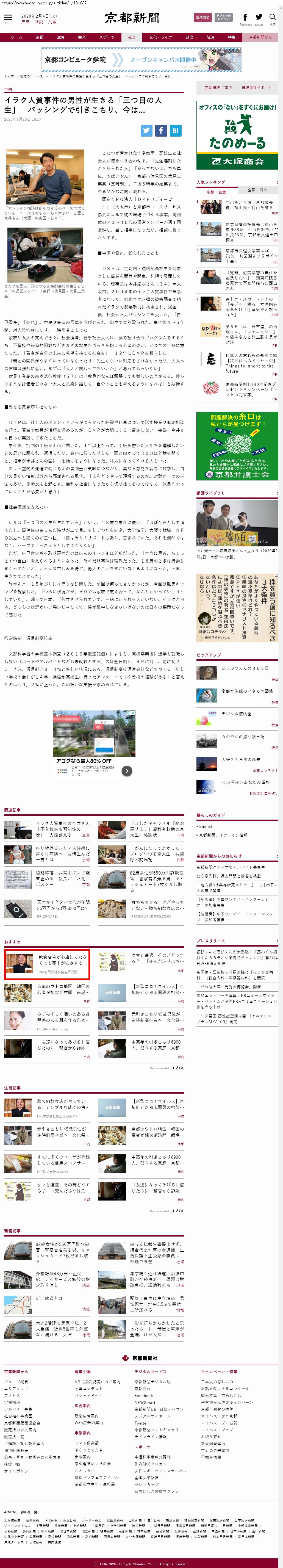Switch to the 滋賀 tab
This screenshot has height=1568, width=283.
(61, 37)
